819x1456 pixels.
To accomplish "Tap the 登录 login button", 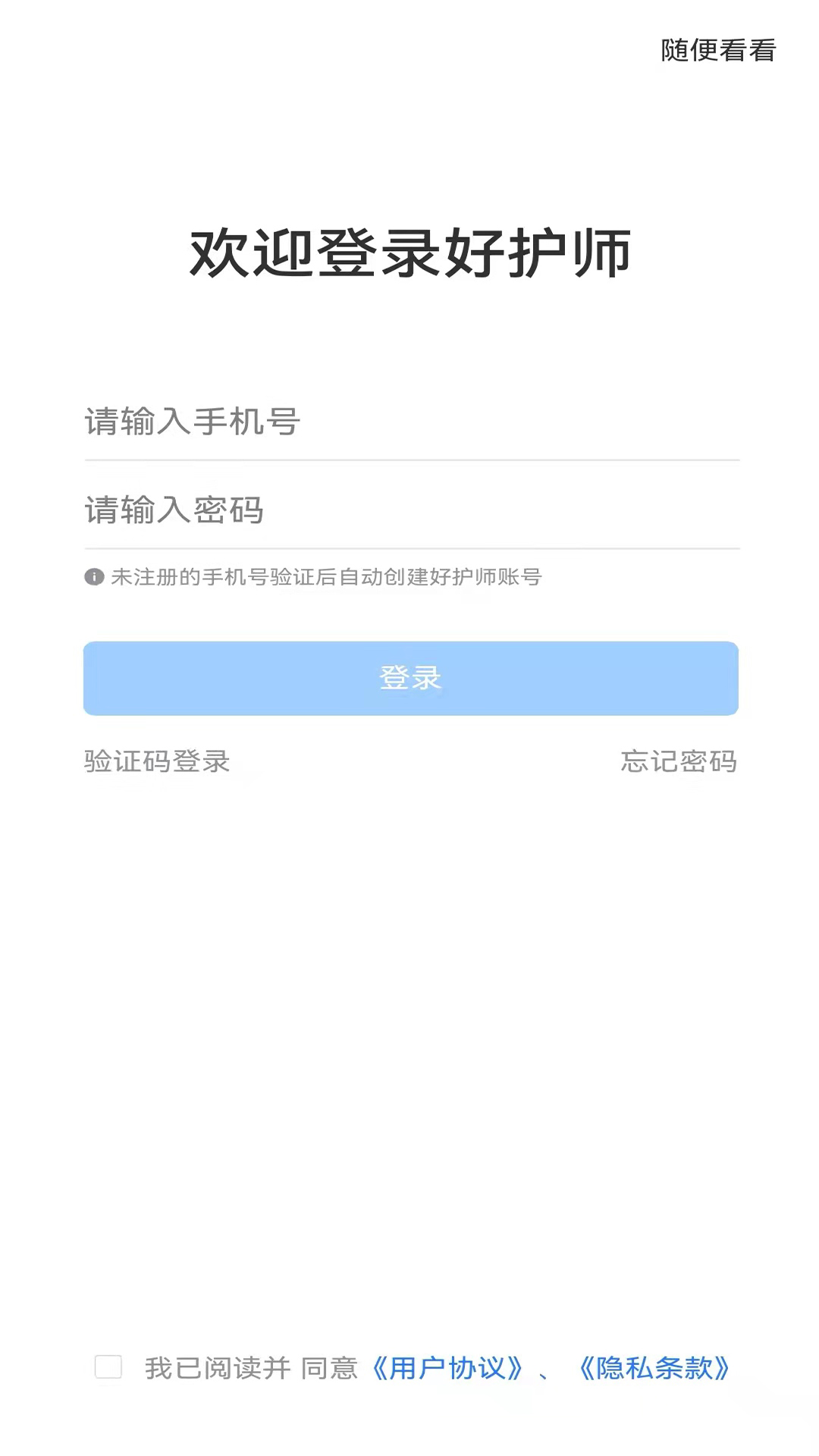I will [411, 678].
